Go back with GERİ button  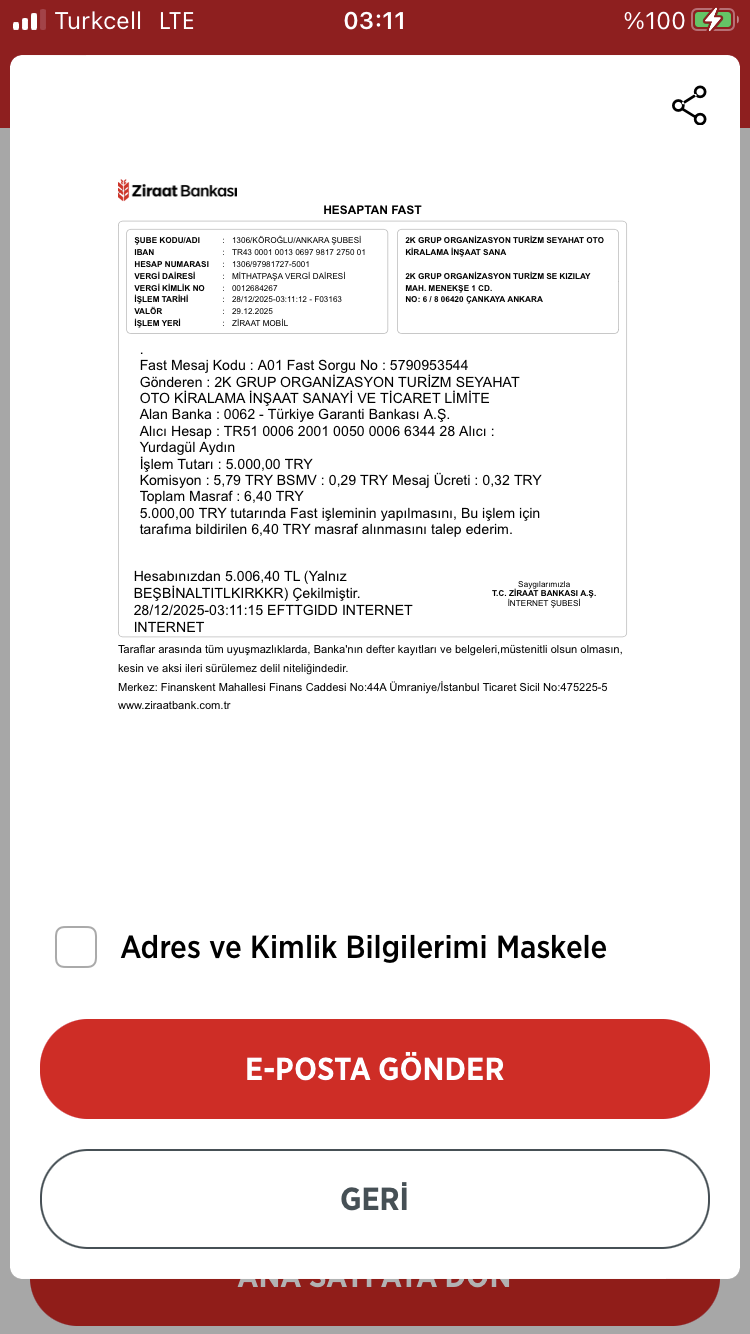tap(375, 1198)
